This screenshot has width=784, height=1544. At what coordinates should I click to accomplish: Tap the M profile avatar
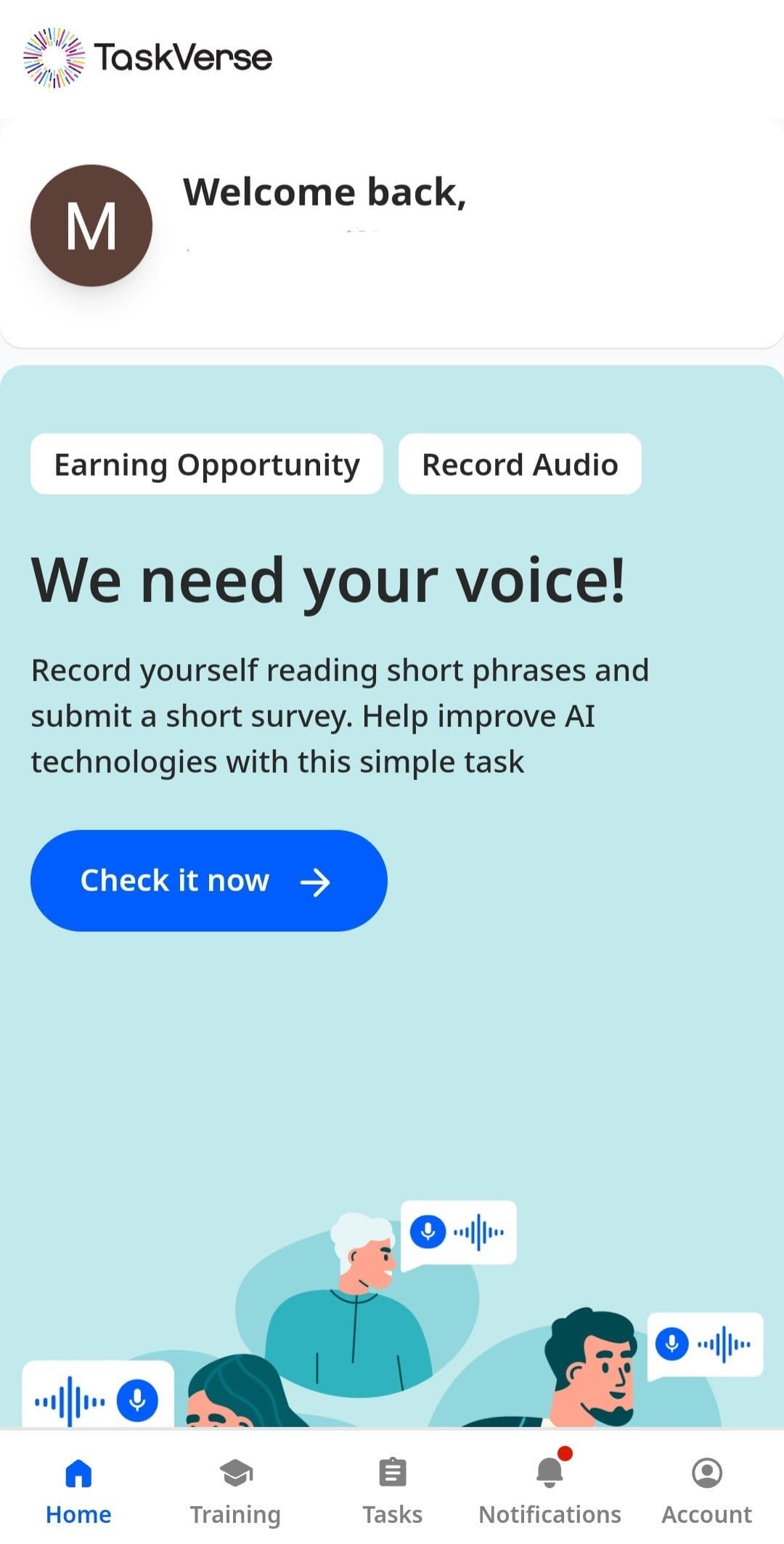point(91,225)
